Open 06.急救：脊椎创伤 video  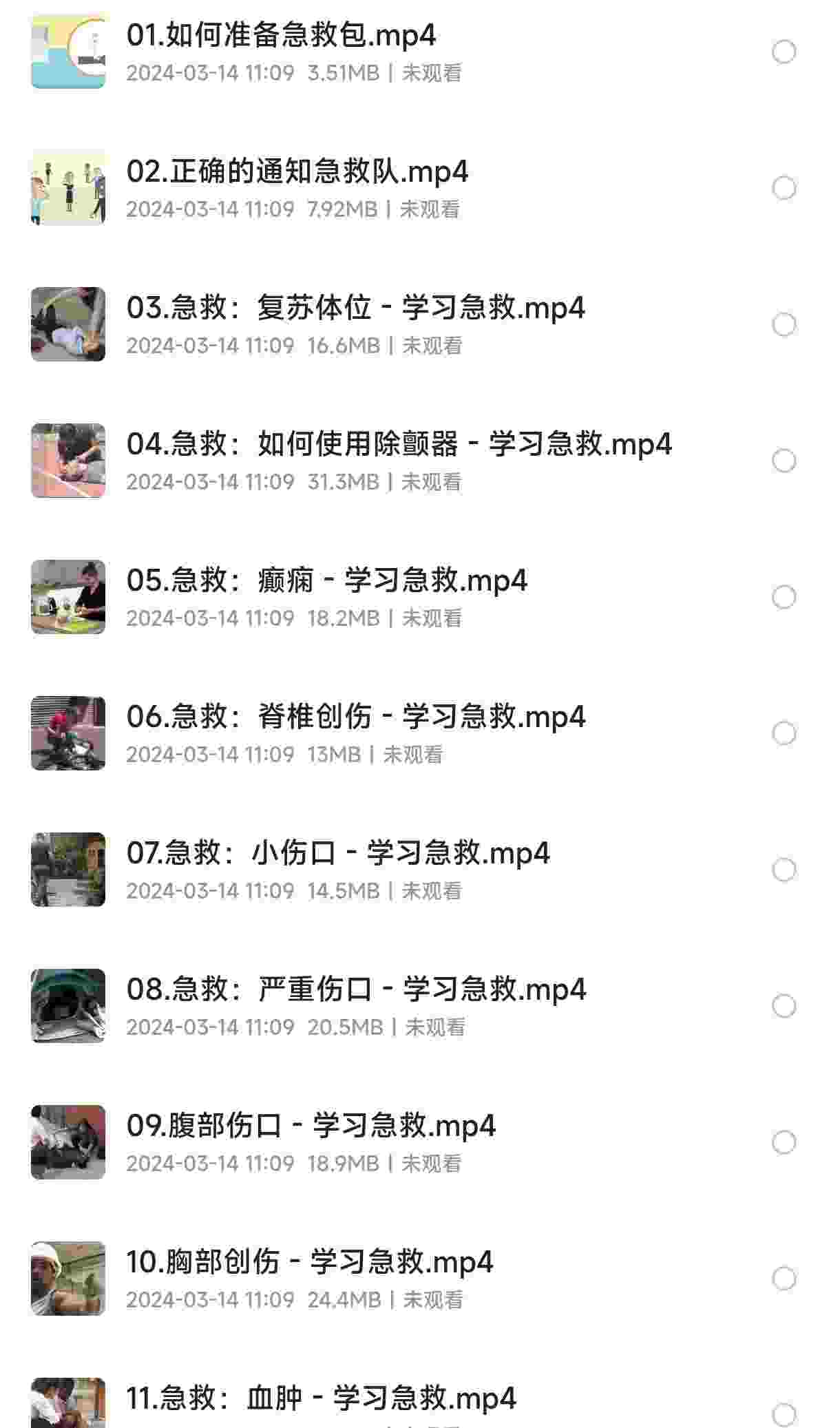[x=355, y=717]
